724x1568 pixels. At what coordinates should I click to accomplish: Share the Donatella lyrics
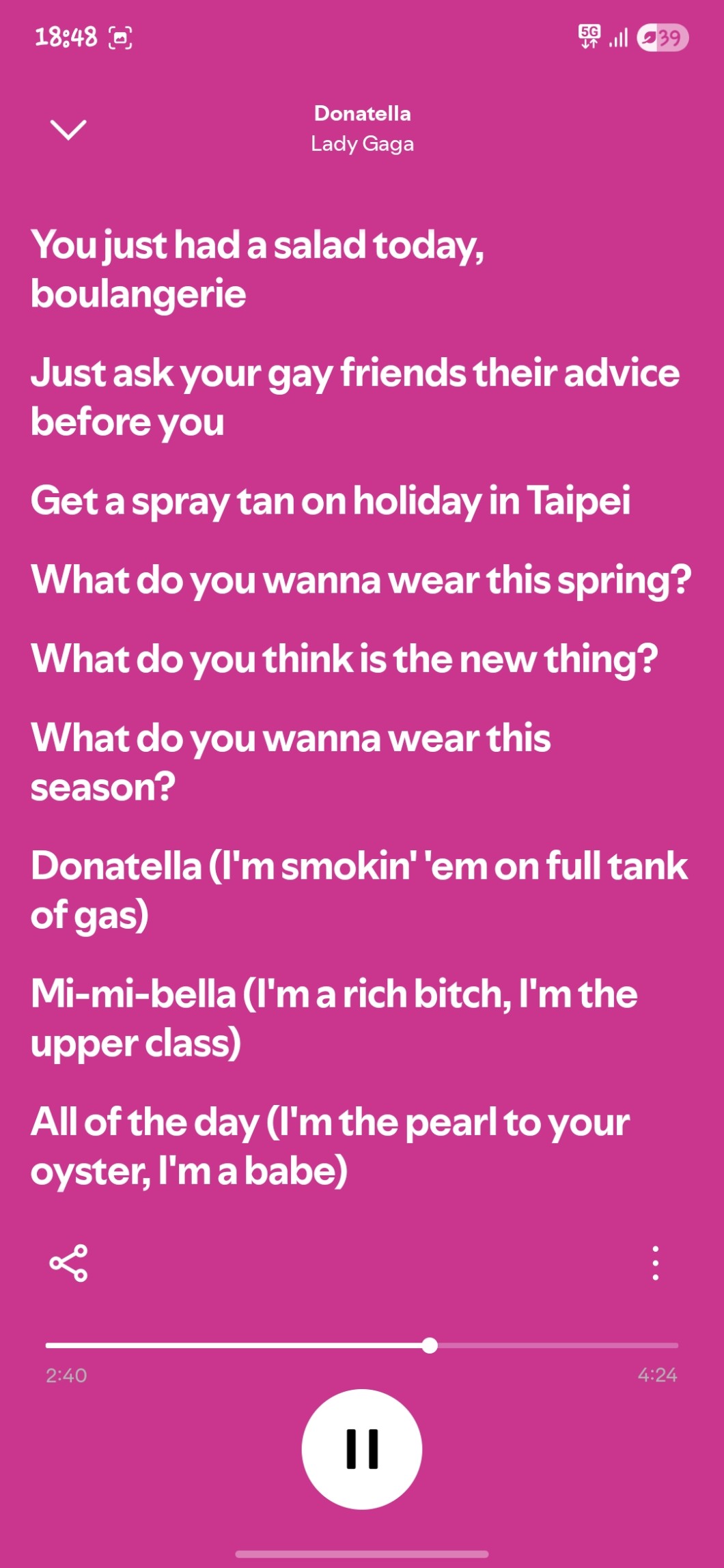[x=68, y=1263]
